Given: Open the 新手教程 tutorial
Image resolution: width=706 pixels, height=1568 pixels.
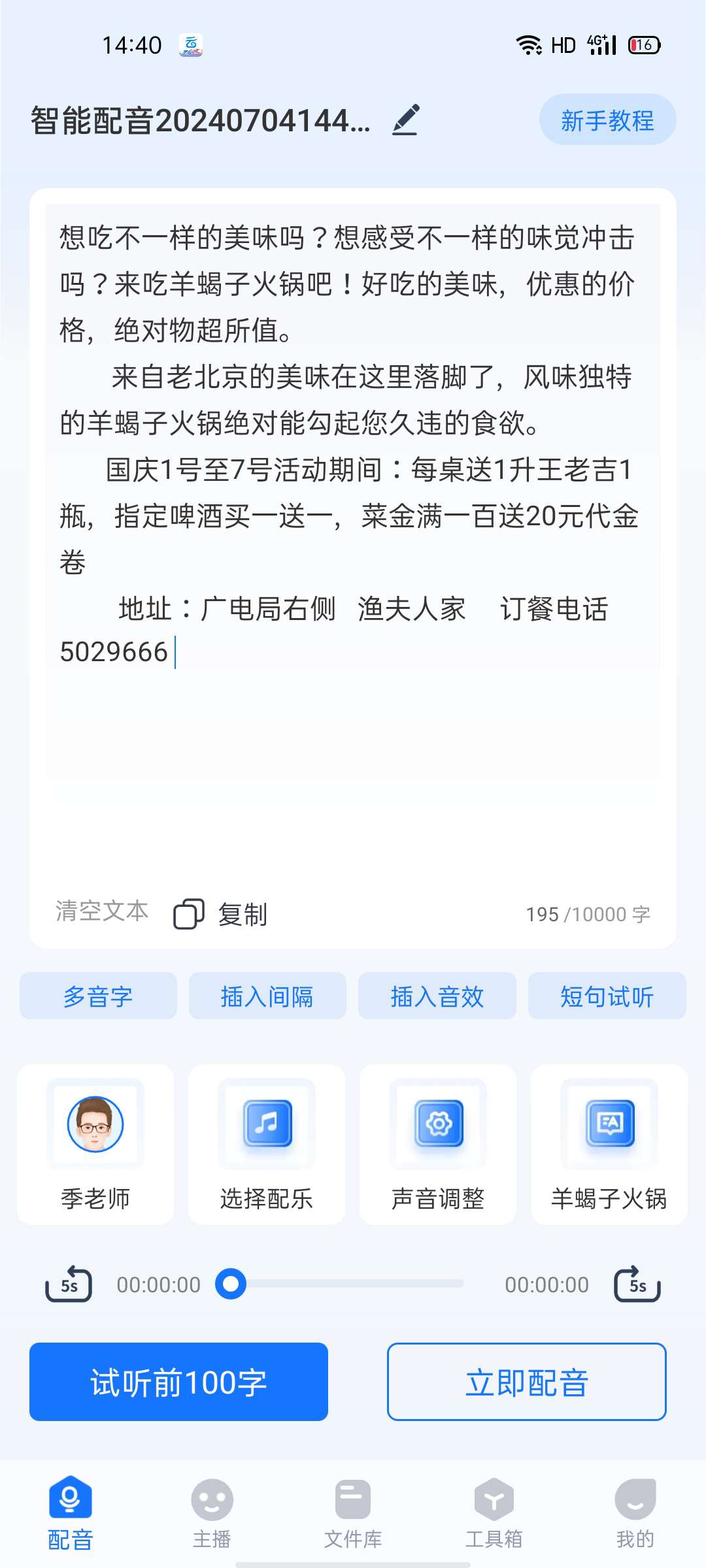Looking at the screenshot, I should (607, 120).
